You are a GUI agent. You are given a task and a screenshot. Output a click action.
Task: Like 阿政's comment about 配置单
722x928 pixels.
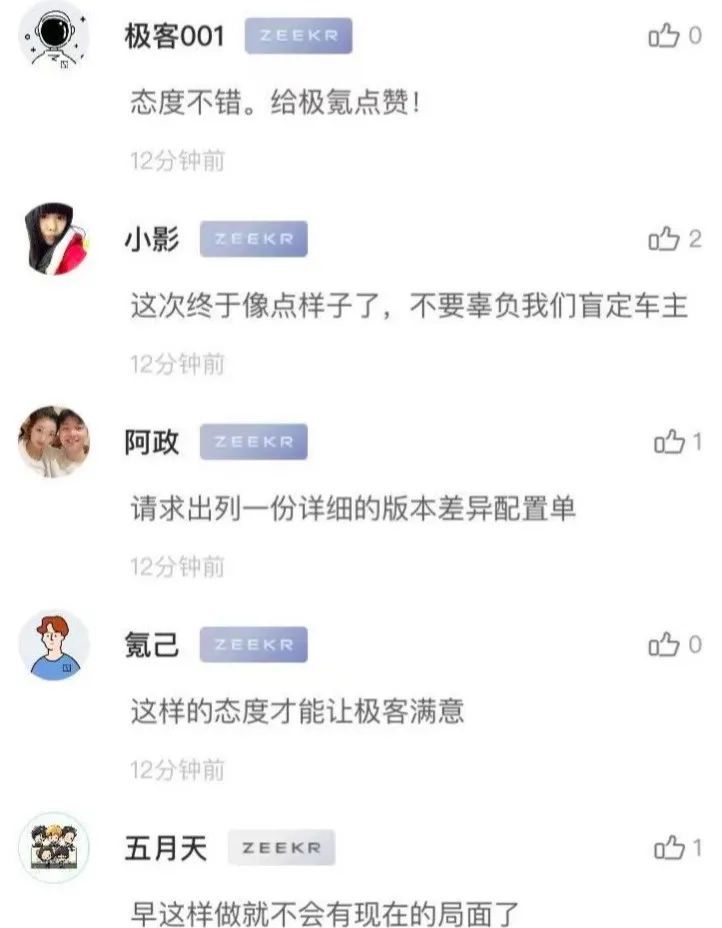point(669,442)
